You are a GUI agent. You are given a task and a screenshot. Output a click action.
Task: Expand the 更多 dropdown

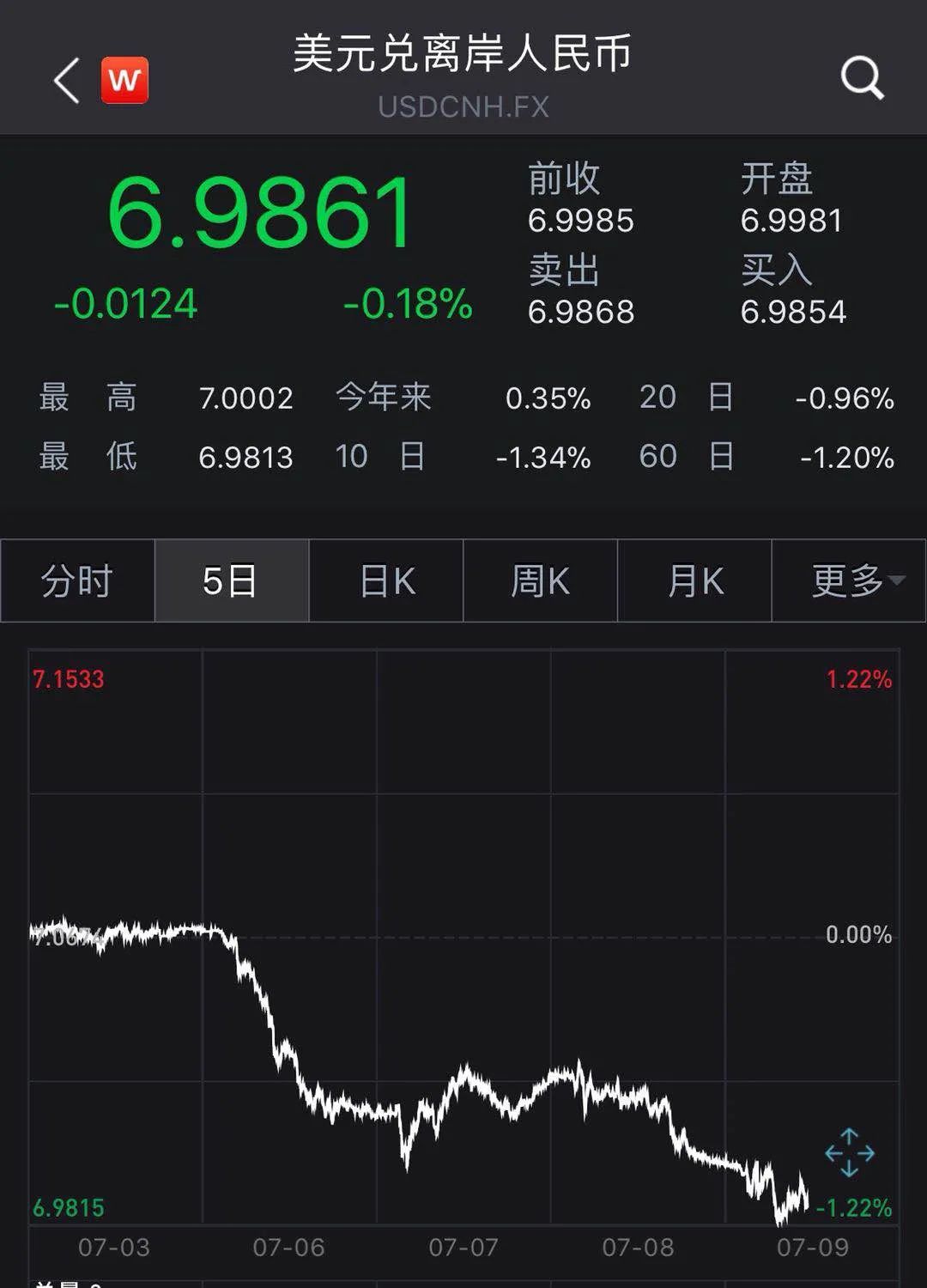pos(850,581)
